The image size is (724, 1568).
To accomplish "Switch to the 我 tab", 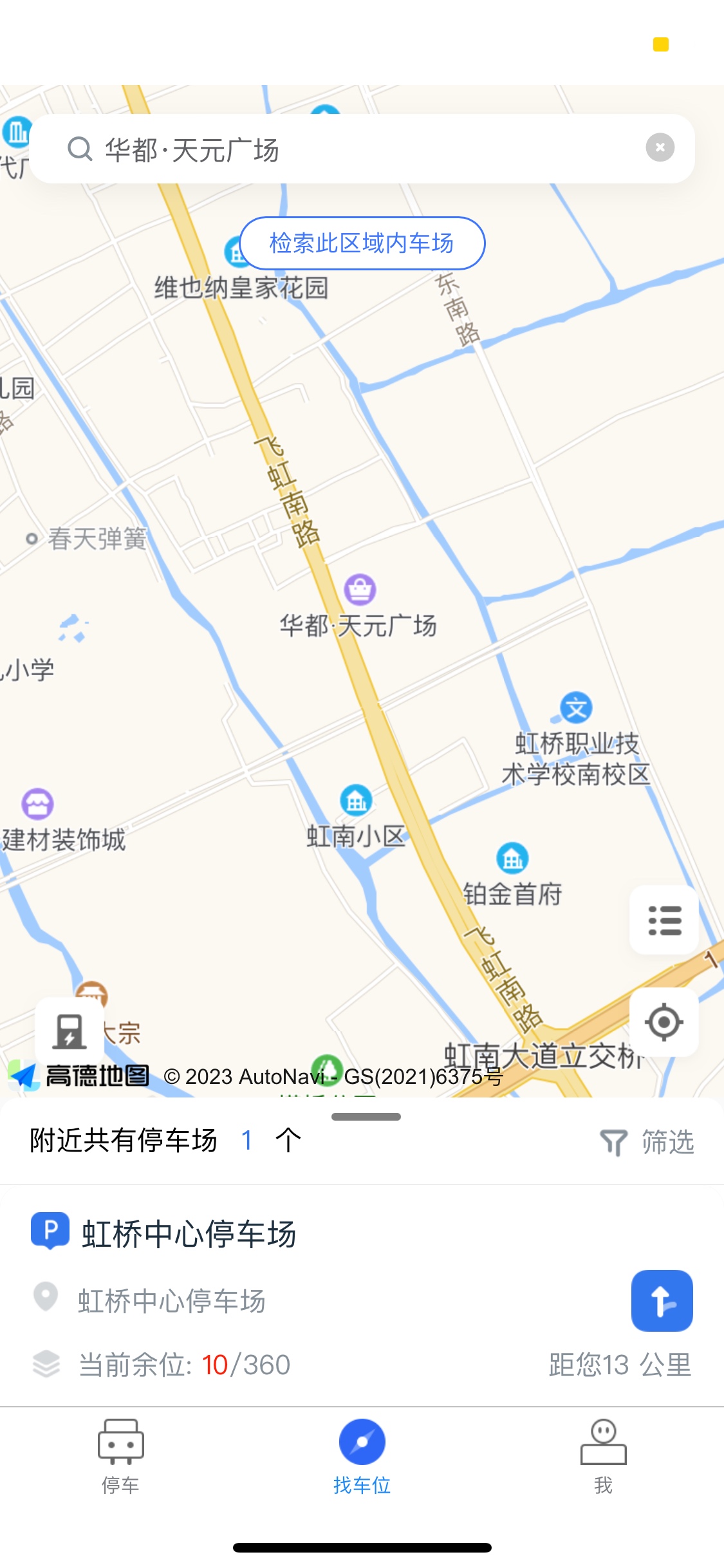I will [603, 1457].
